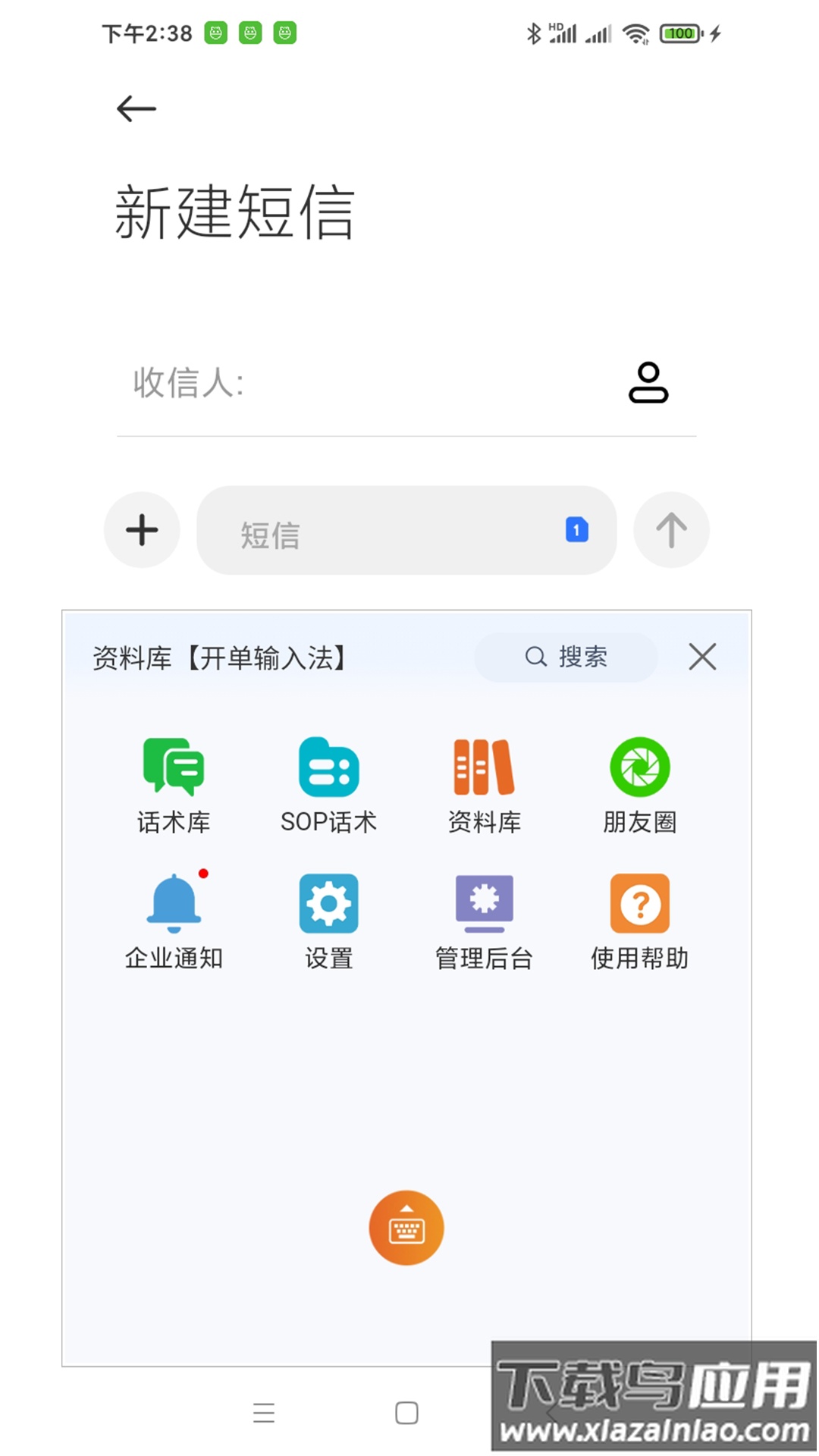The image size is (819, 1456).
Task: Send the message with the up arrow
Action: click(x=671, y=530)
